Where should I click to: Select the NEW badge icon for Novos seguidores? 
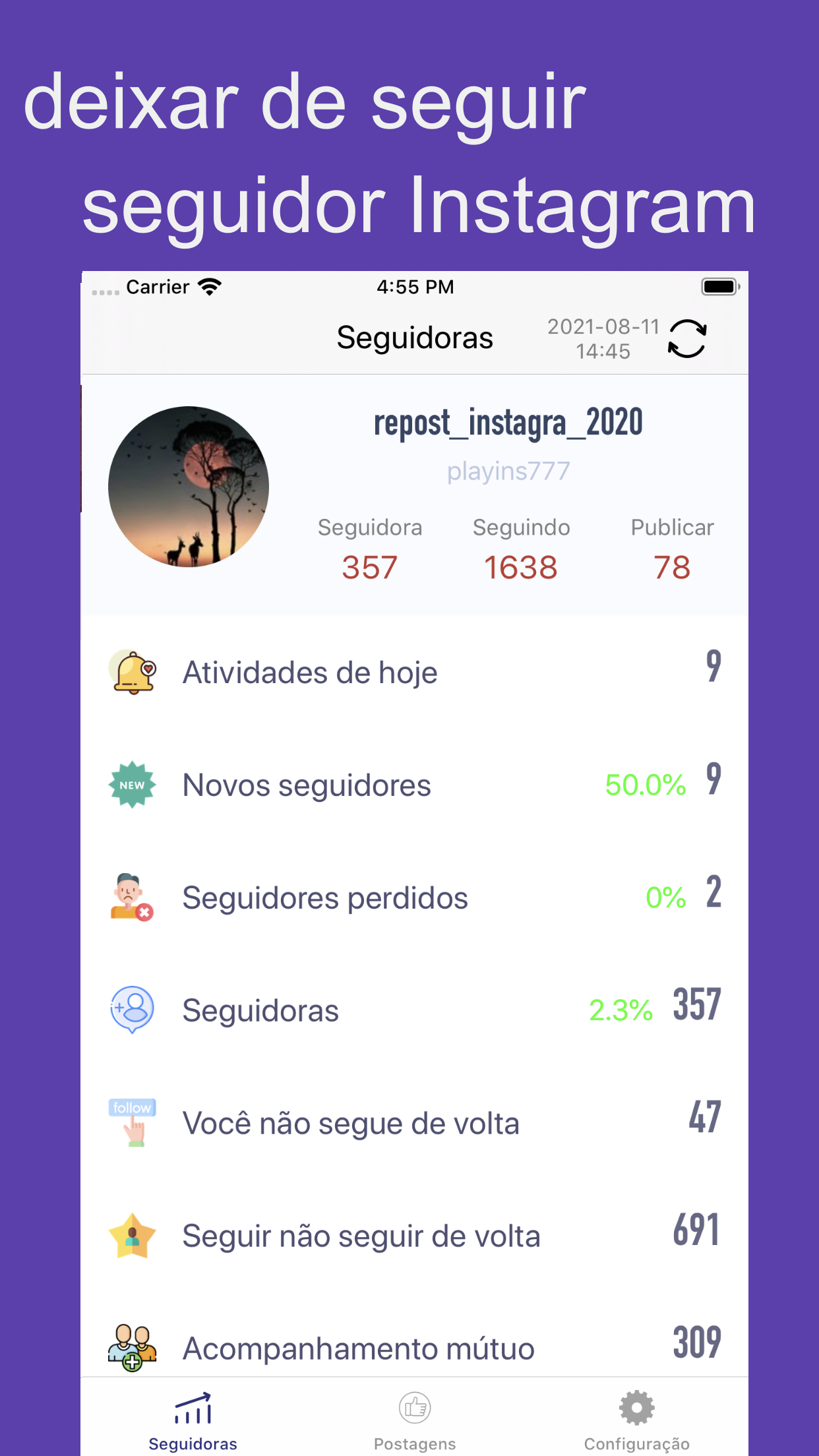pos(132,785)
